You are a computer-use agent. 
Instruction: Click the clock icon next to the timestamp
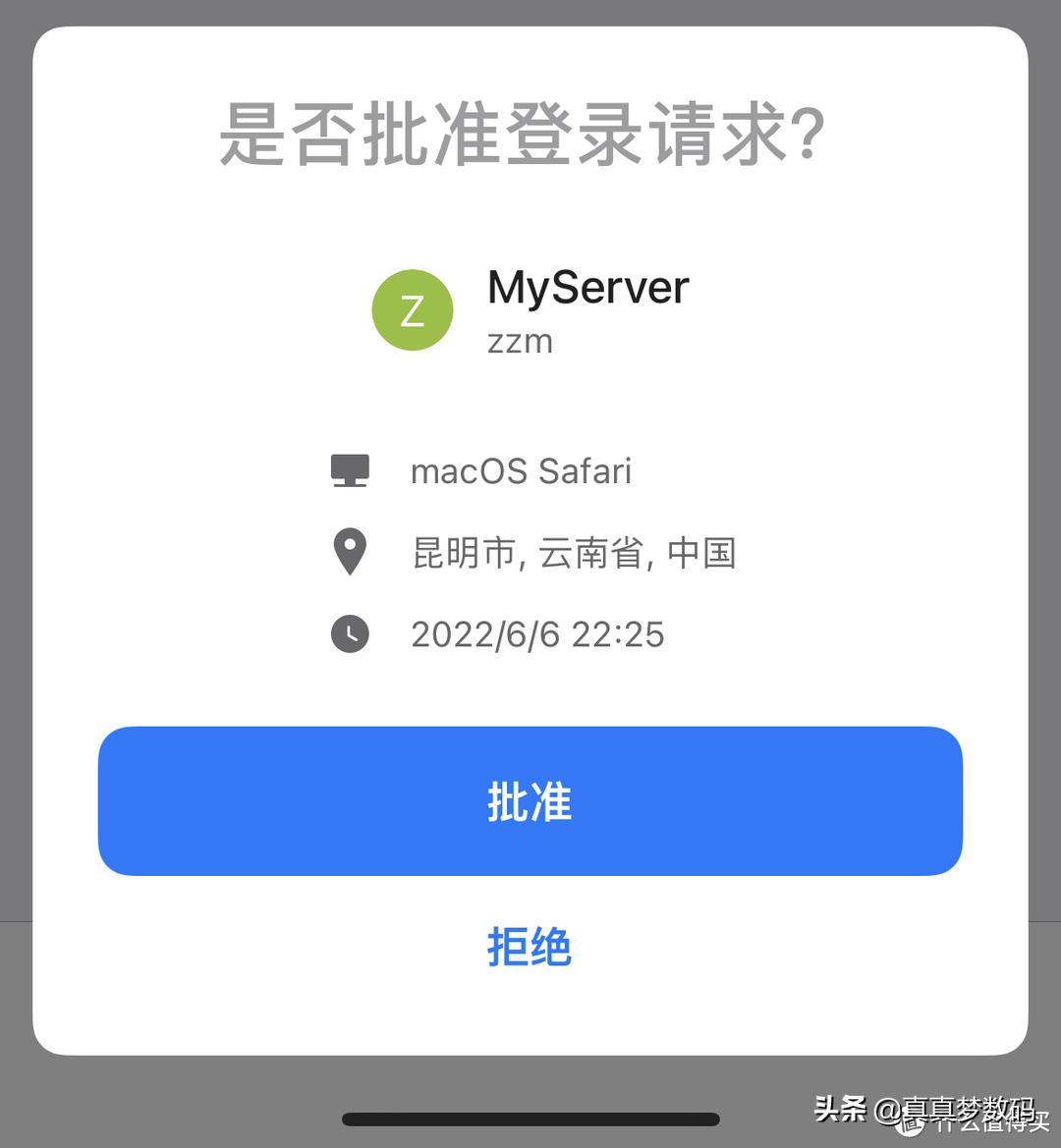[x=350, y=633]
